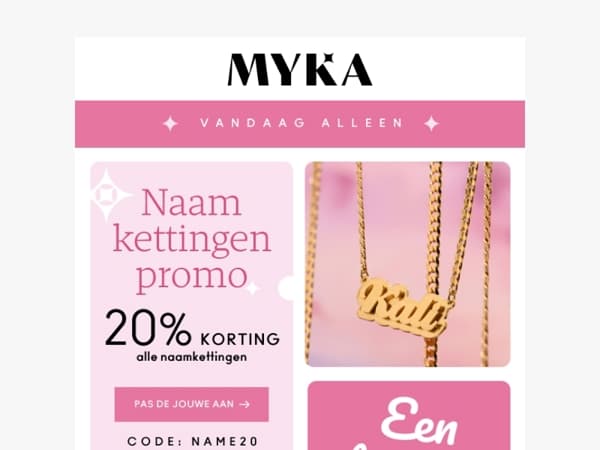The height and width of the screenshot is (450, 600).
Task: Tap the PAS DE JOUWE AAN button
Action: tap(192, 404)
